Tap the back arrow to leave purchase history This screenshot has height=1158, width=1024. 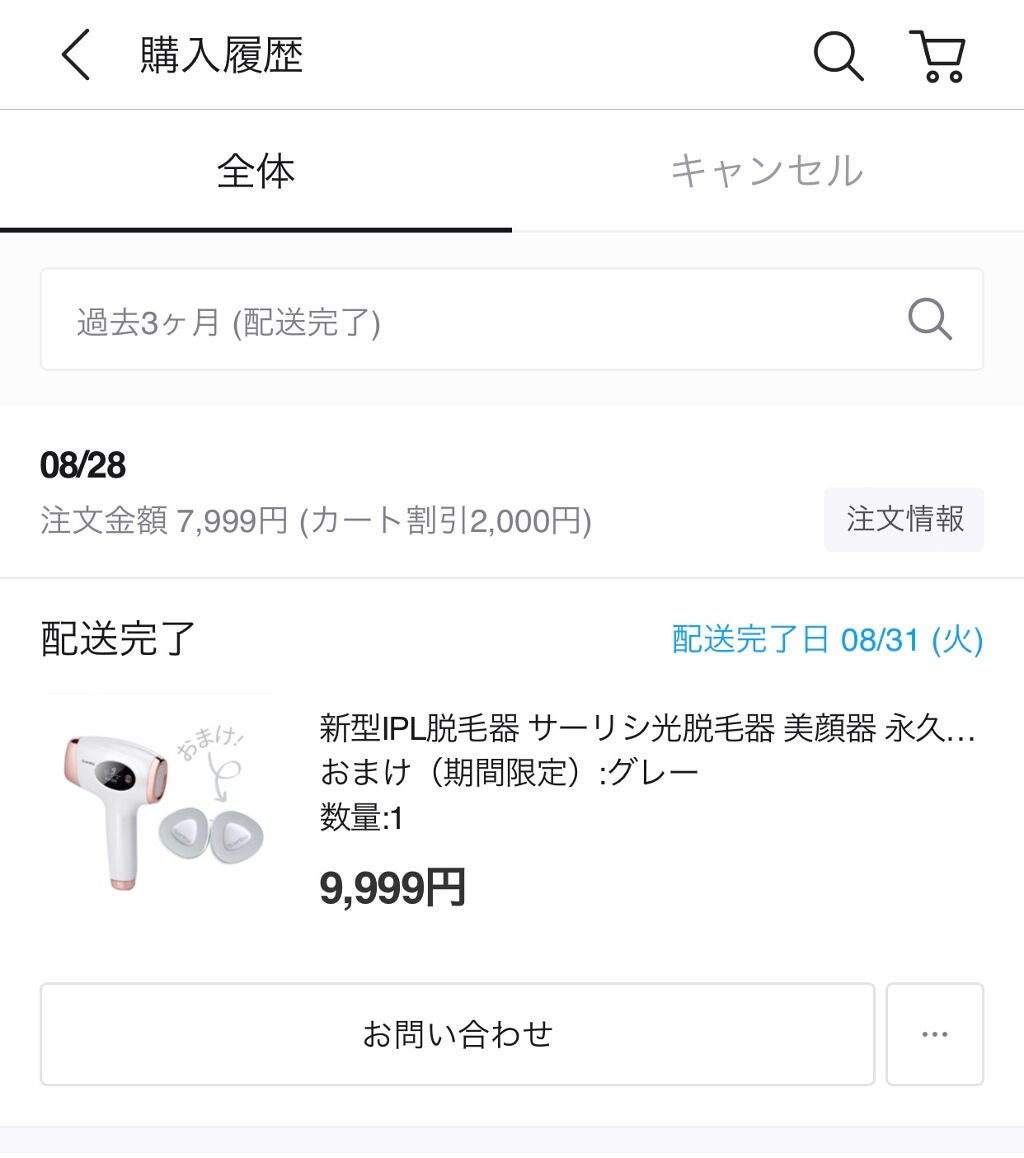coord(76,55)
